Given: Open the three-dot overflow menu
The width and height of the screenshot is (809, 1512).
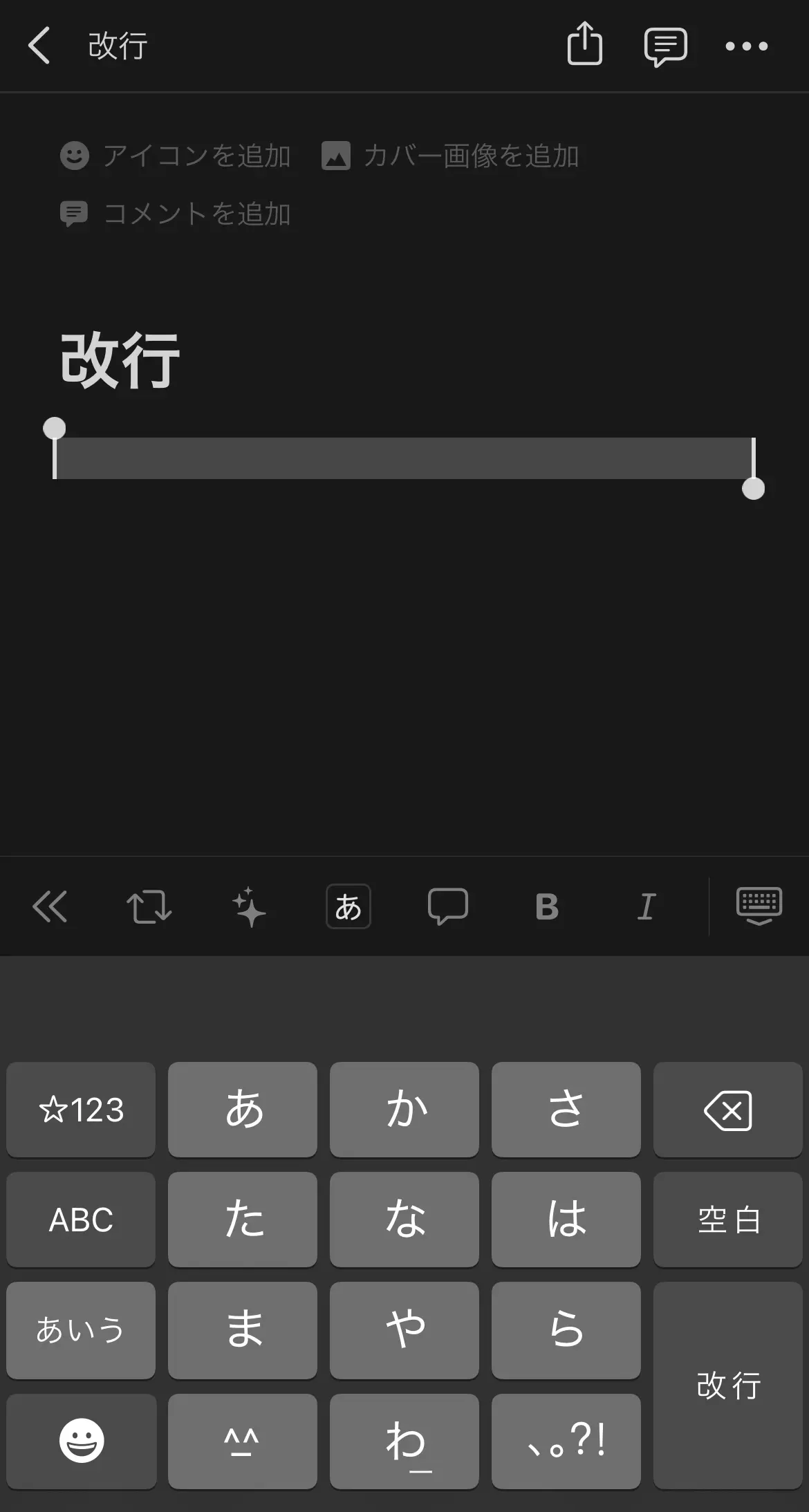Looking at the screenshot, I should pyautogui.click(x=746, y=46).
